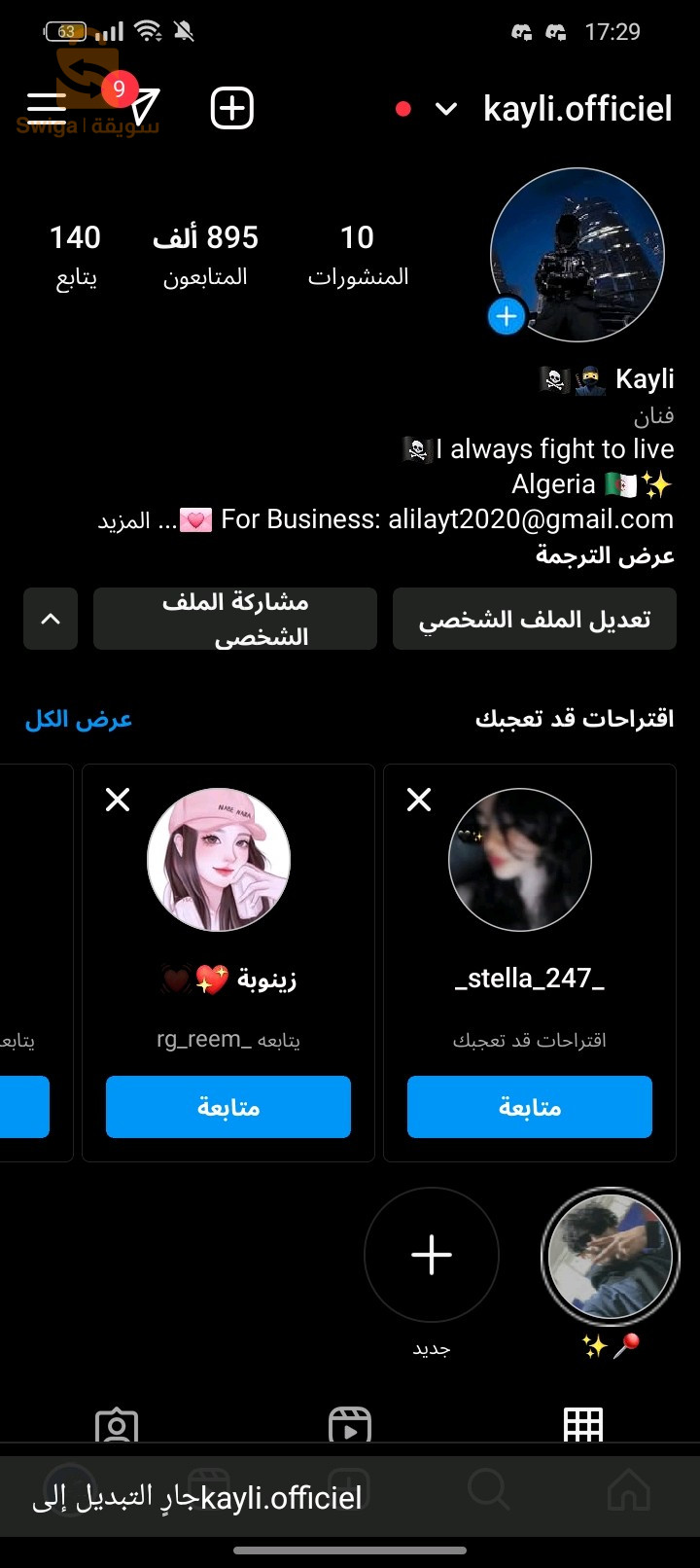Open the ✨📍 story highlight
Image resolution: width=700 pixels, height=1568 pixels.
tap(610, 1257)
